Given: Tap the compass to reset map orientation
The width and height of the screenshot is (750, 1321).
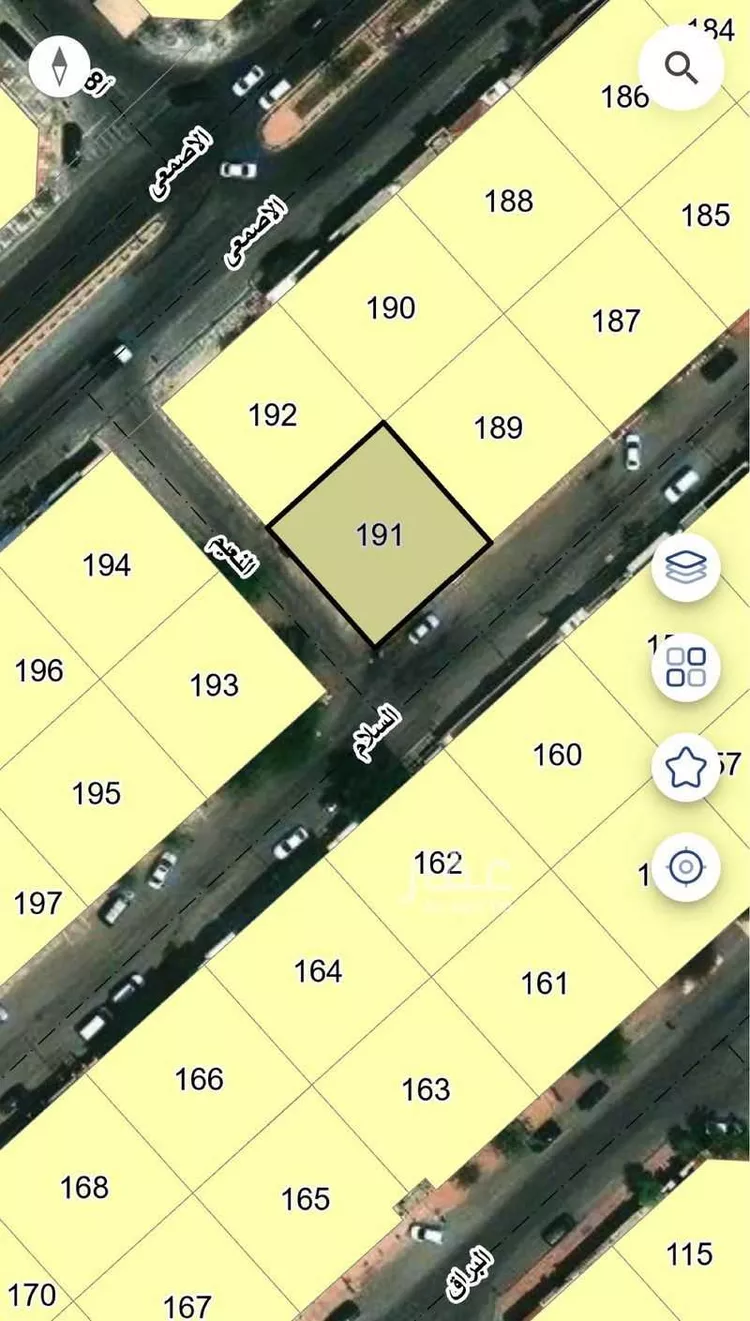Looking at the screenshot, I should click(x=60, y=66).
